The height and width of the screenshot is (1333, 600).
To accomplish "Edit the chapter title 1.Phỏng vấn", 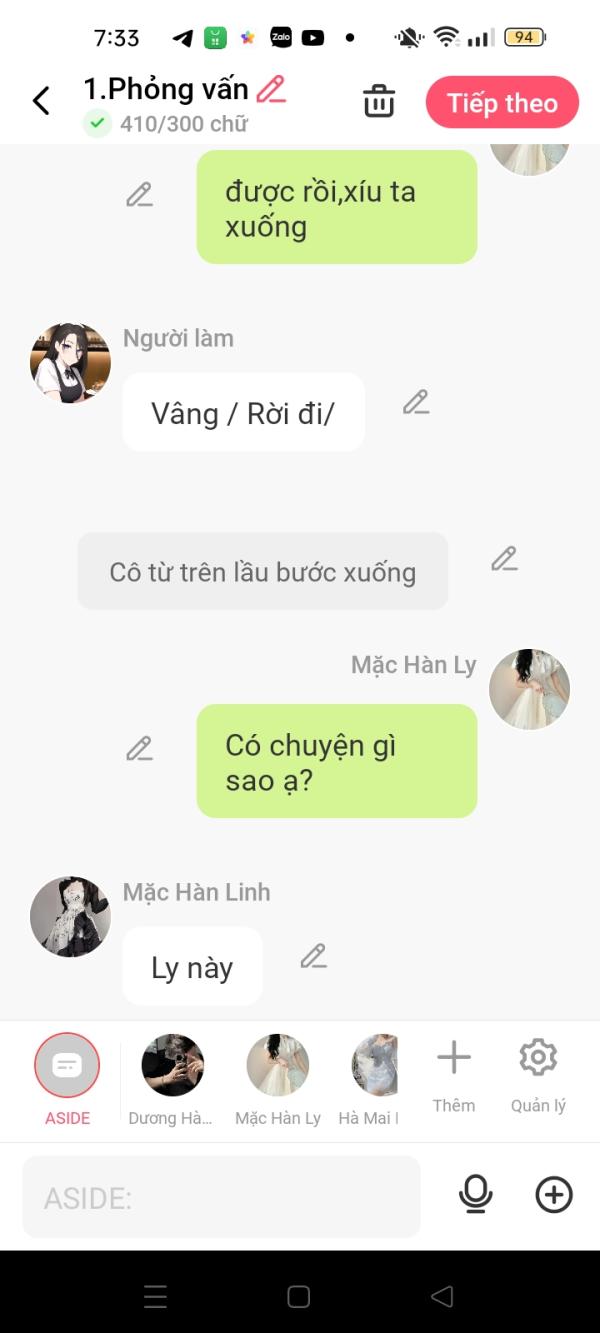I will pos(271,90).
